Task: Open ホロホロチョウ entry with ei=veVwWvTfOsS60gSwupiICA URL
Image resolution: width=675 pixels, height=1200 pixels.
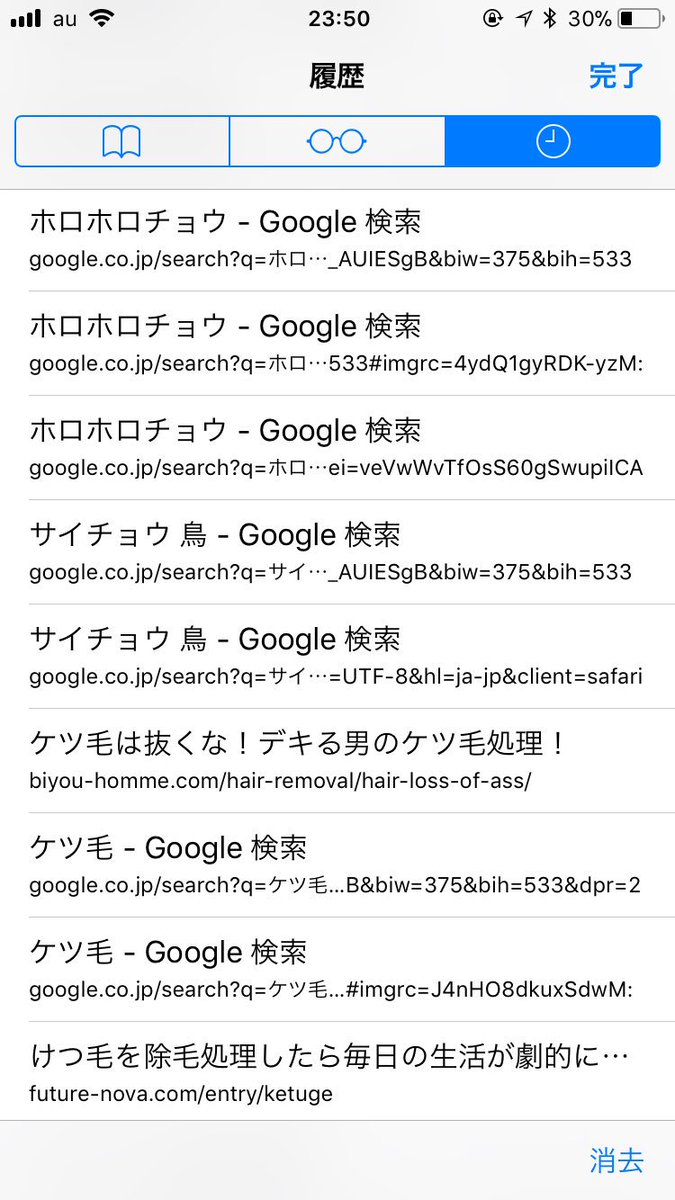Action: (x=337, y=448)
